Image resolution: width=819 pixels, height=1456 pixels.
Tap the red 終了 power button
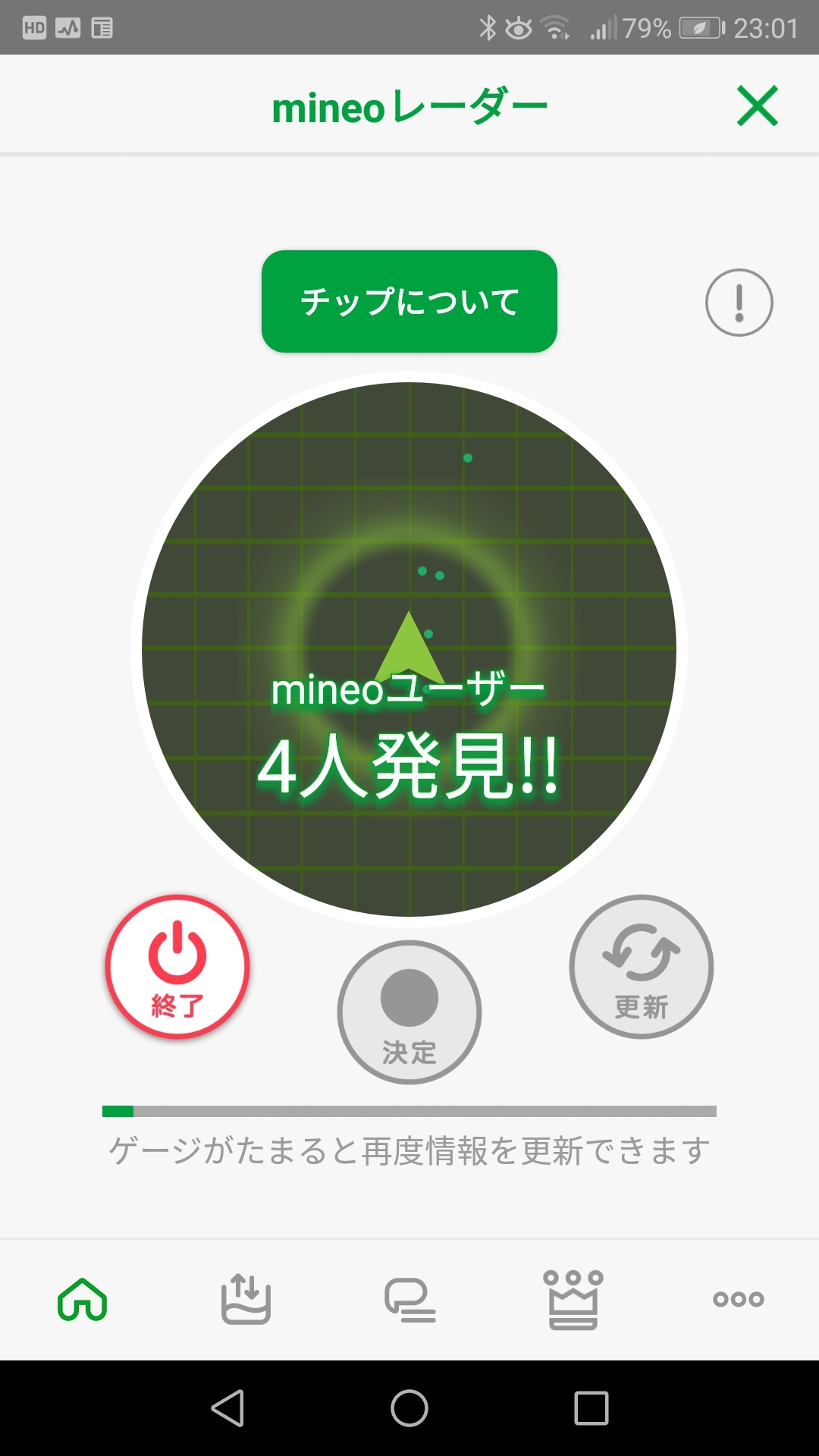[x=177, y=966]
